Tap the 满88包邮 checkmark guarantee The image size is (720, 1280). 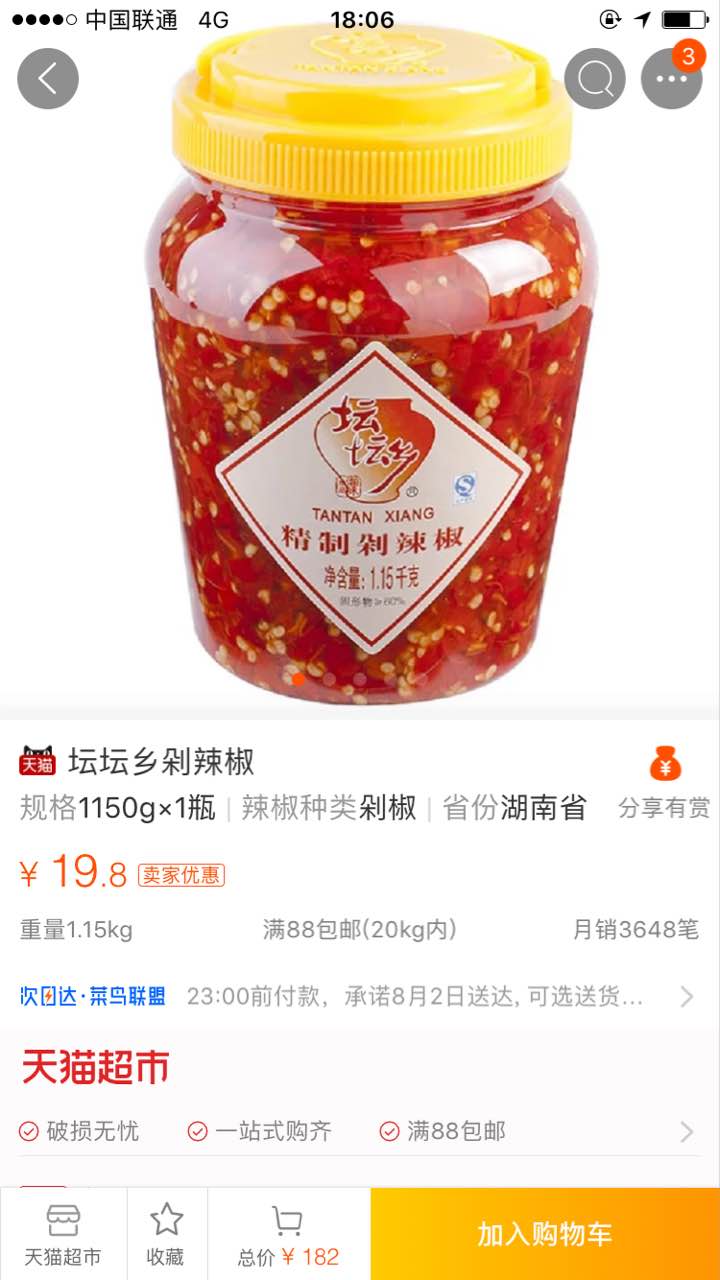(388, 1131)
